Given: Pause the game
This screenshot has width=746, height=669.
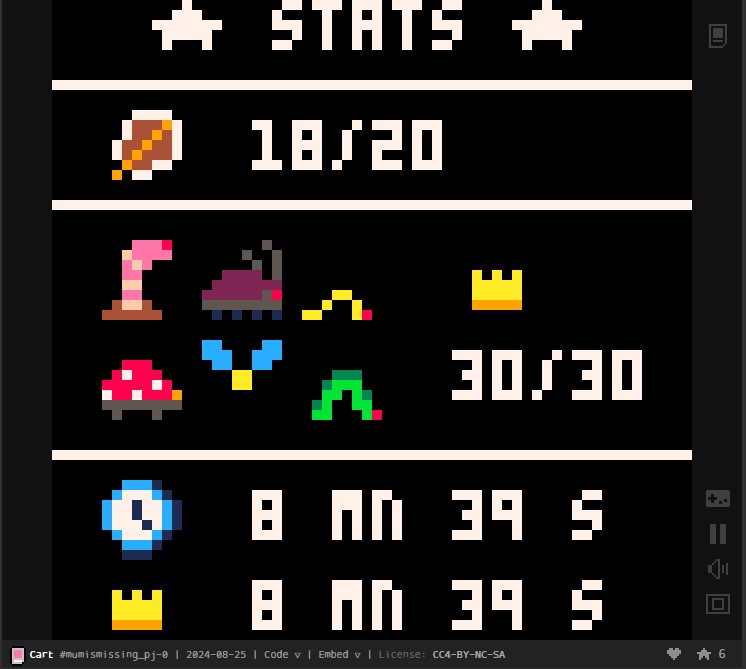Looking at the screenshot, I should pyautogui.click(x=717, y=534).
